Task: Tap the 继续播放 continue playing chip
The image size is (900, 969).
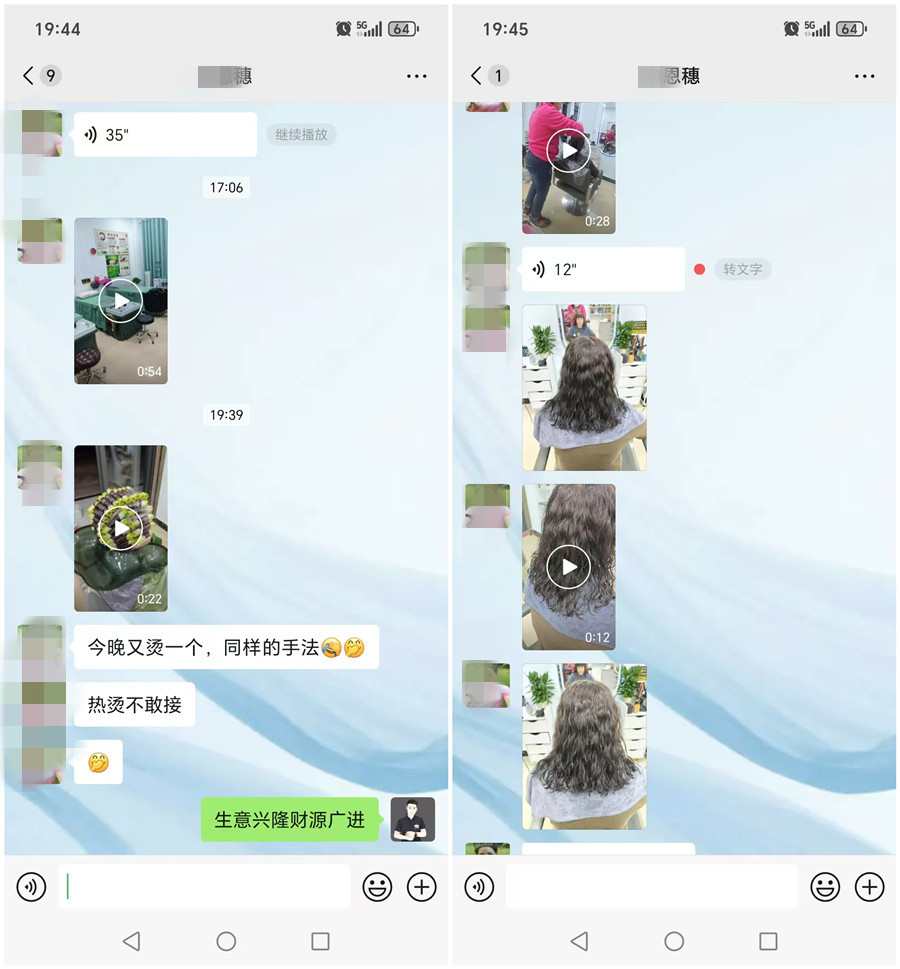Action: point(301,134)
